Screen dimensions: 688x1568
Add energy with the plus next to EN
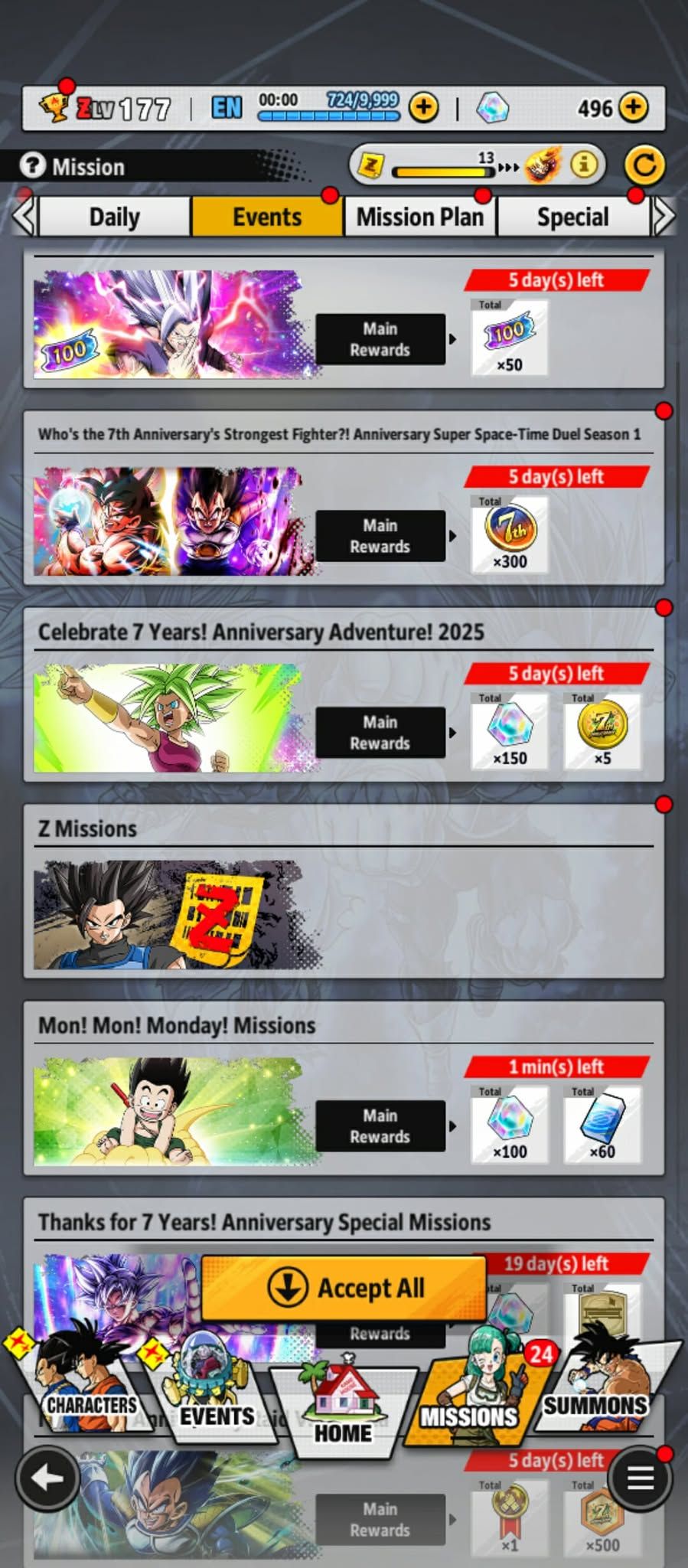coord(423,108)
